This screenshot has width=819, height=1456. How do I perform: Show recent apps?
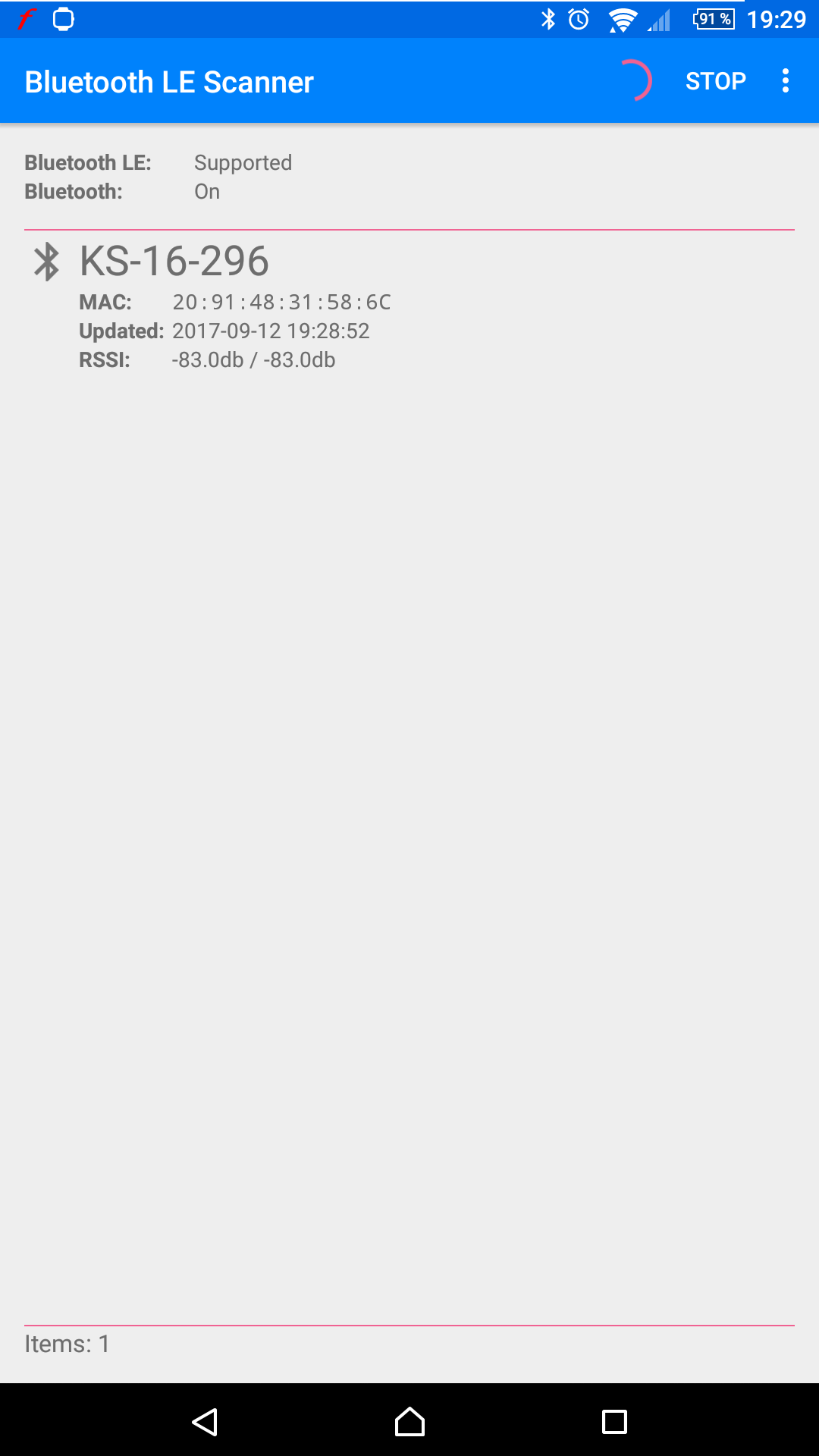(614, 1422)
